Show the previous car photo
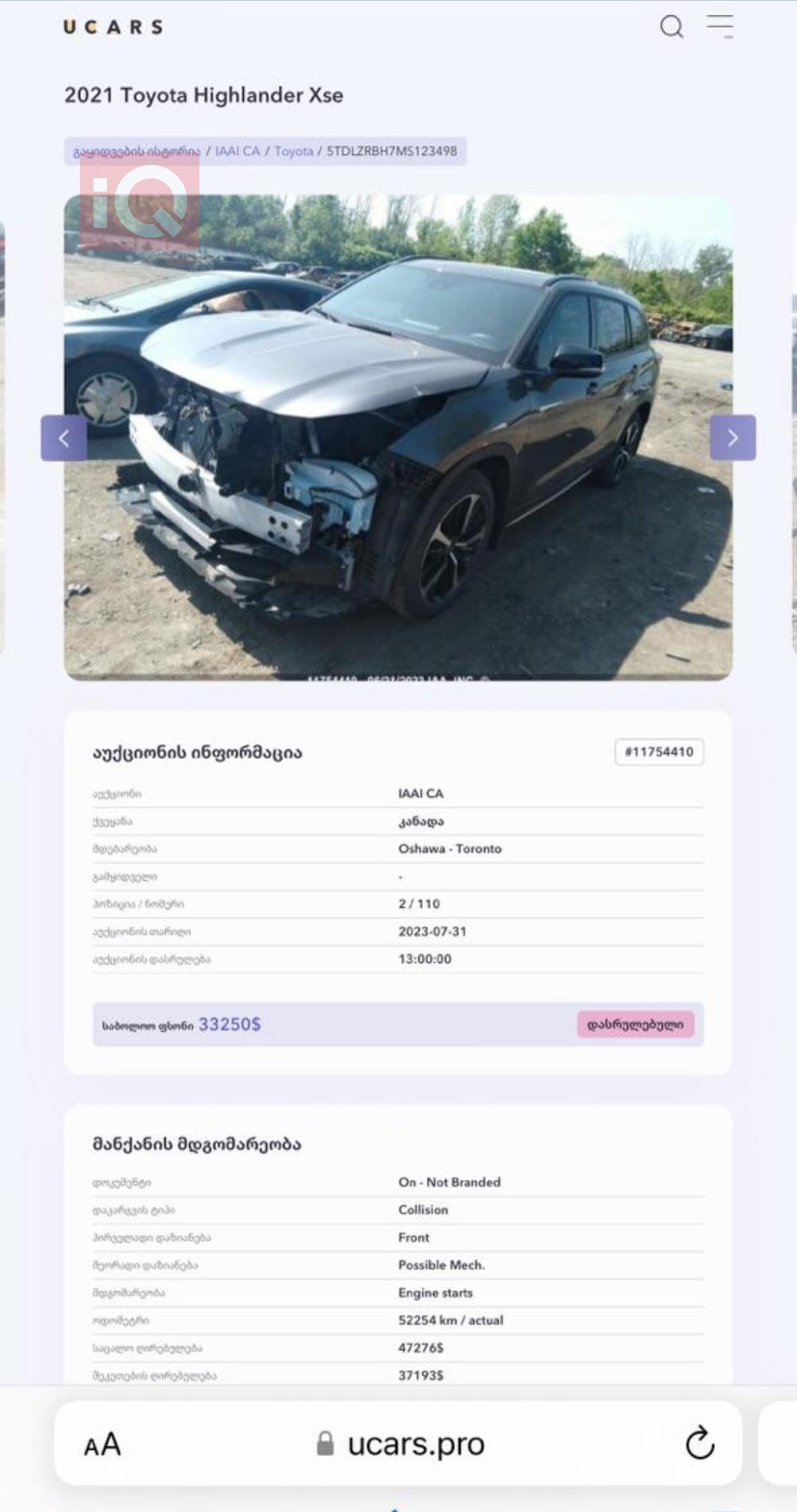 [x=64, y=437]
